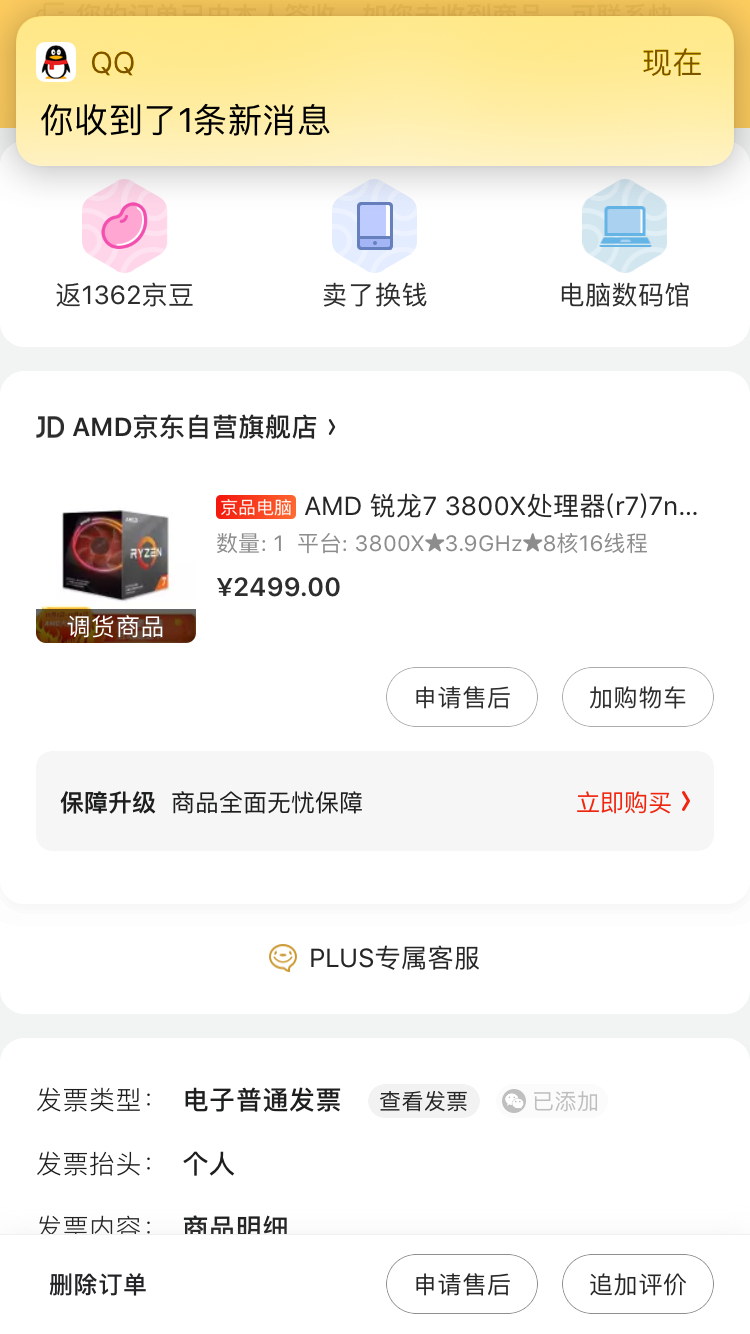Visit AMD京东自营旗舰店 store page
This screenshot has height=1334, width=750.
186,428
